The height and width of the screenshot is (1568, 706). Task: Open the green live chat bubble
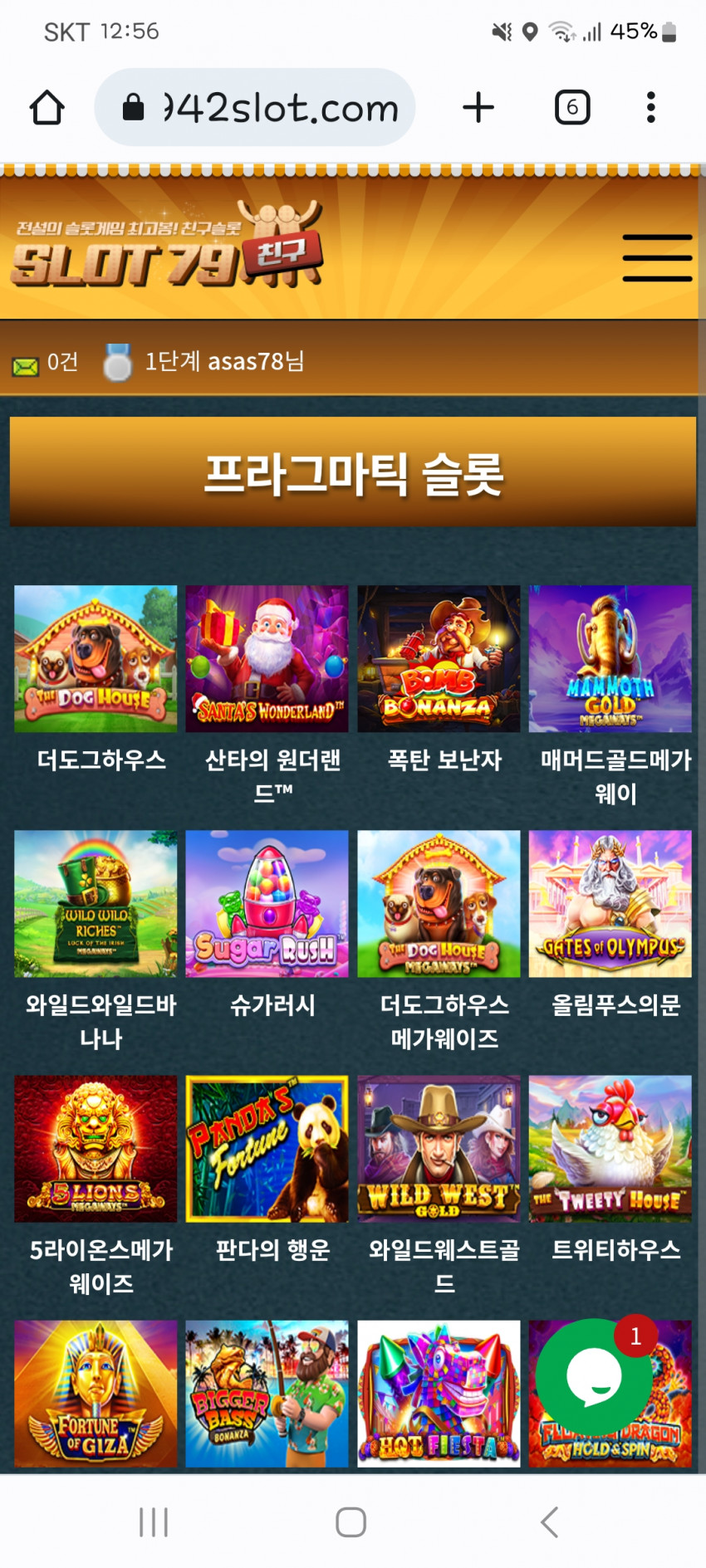[x=594, y=1376]
